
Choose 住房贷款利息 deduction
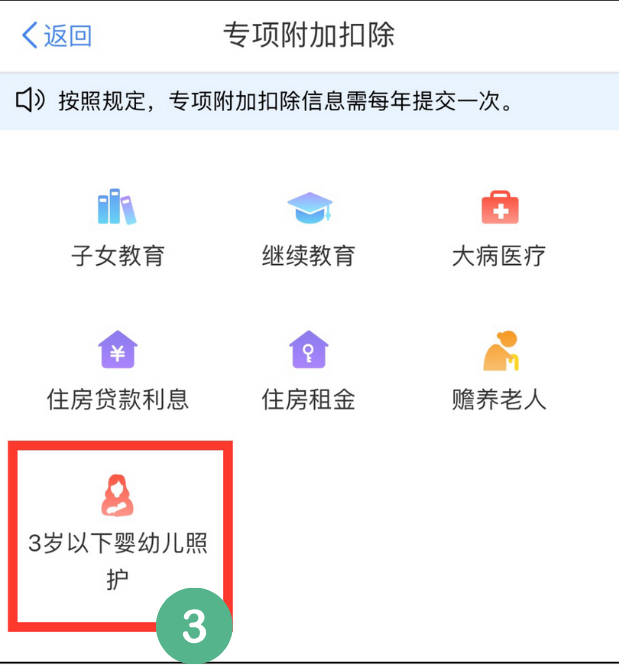pyautogui.click(x=117, y=372)
